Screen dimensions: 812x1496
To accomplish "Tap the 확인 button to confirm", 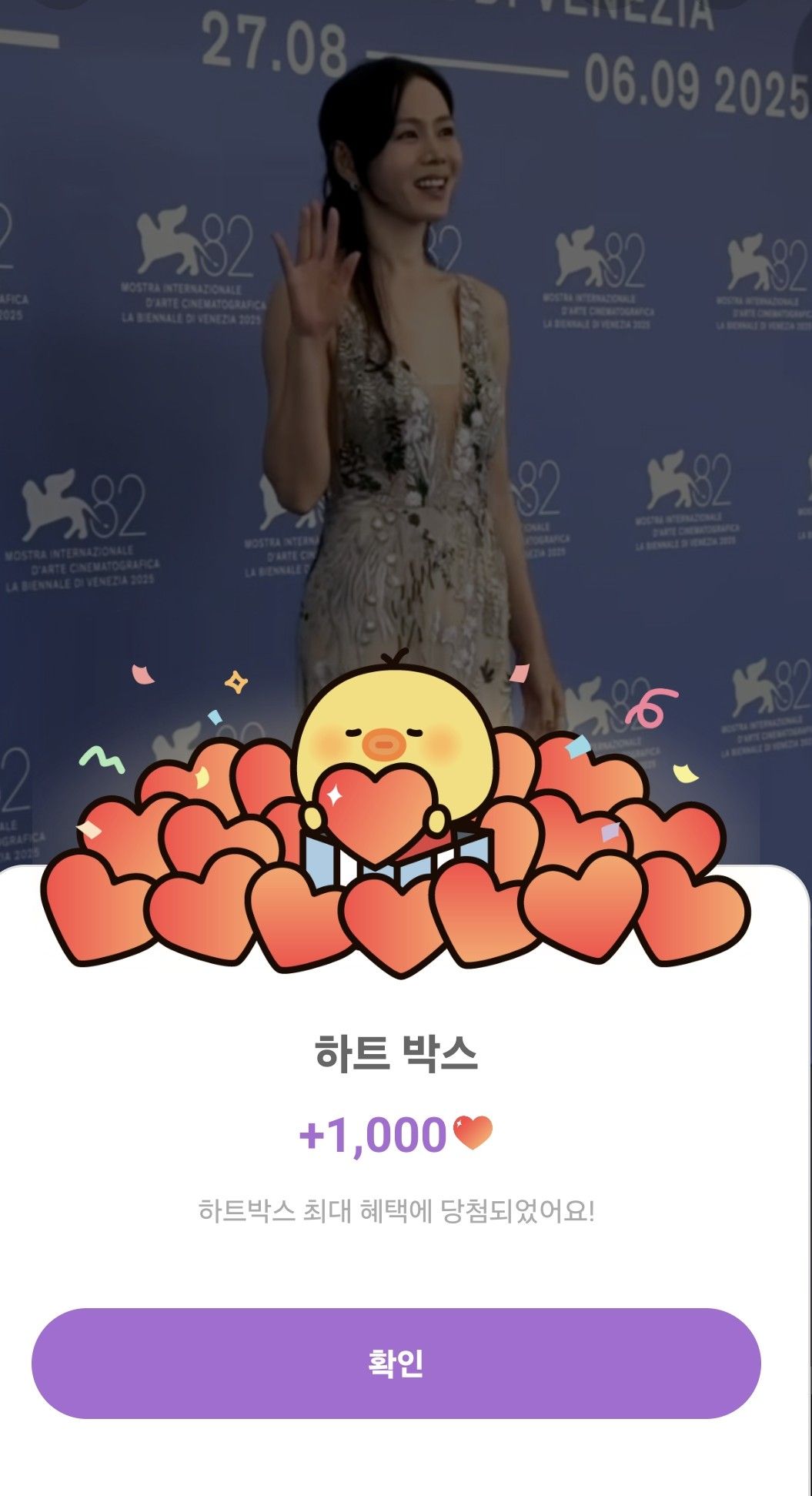I will coord(396,1363).
